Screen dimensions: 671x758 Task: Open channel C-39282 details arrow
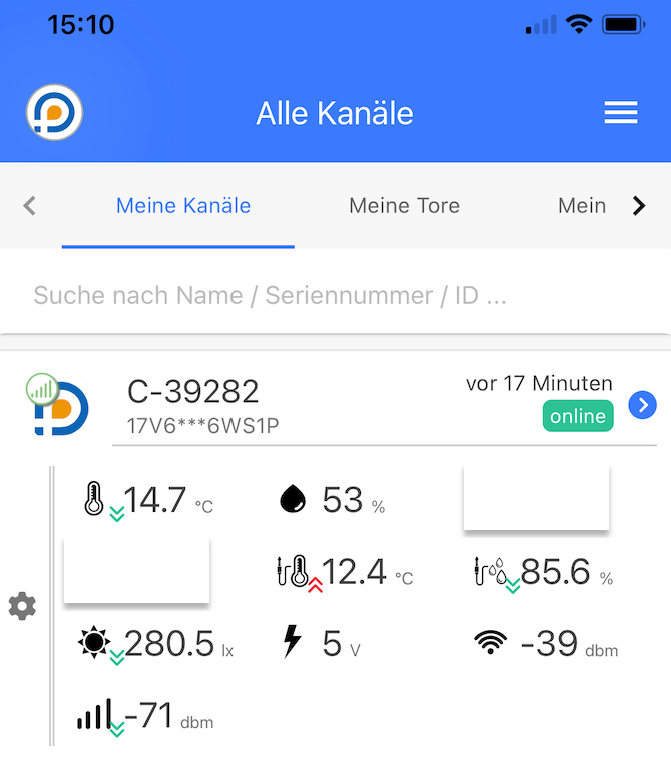(x=642, y=404)
